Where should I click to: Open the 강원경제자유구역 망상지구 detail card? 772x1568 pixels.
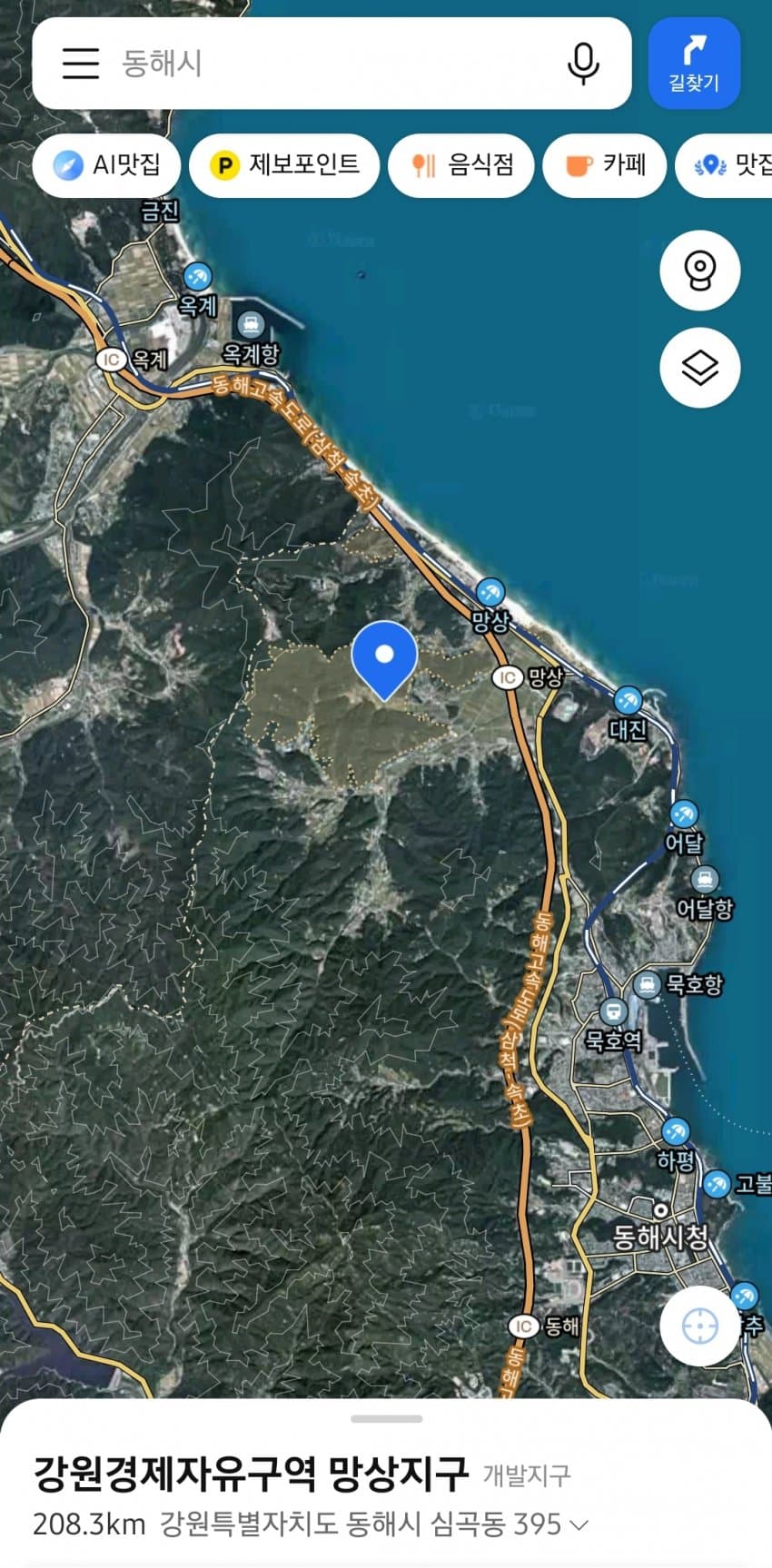click(251, 1474)
